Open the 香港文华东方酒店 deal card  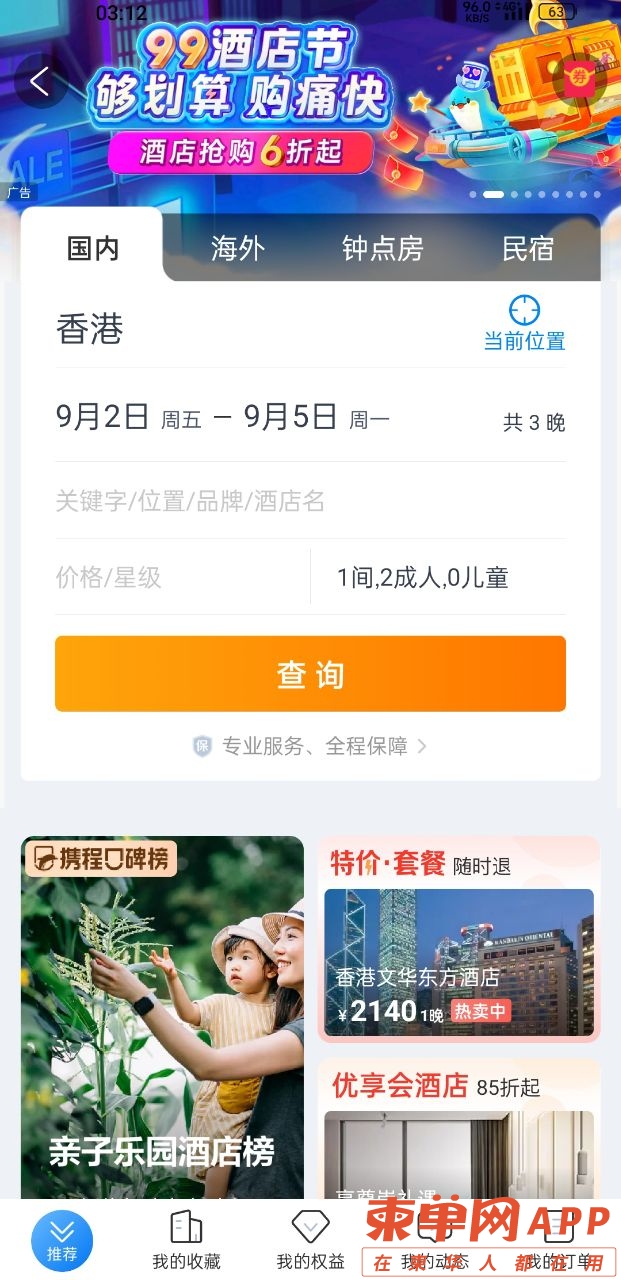pos(459,960)
